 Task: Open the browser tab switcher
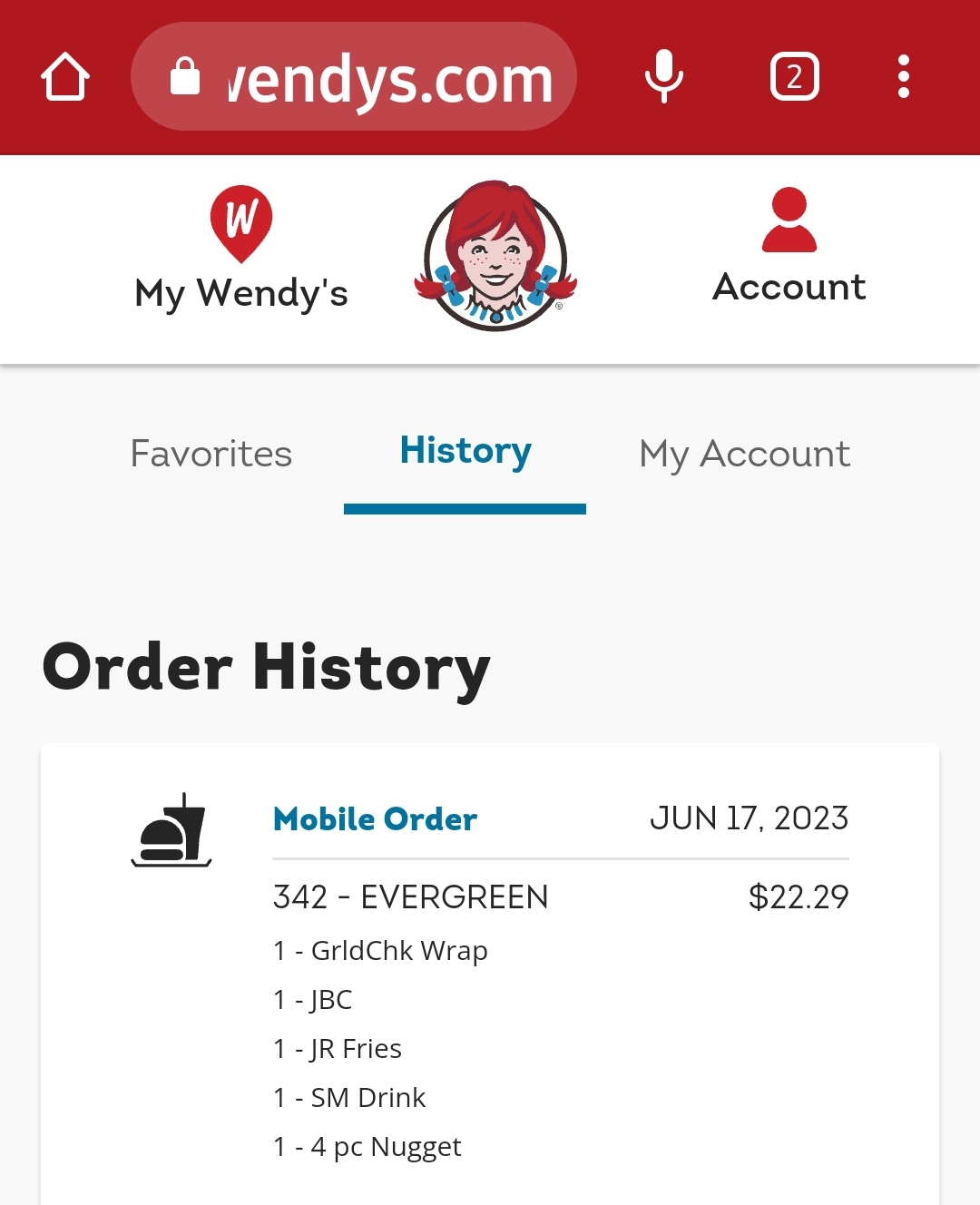tap(794, 77)
